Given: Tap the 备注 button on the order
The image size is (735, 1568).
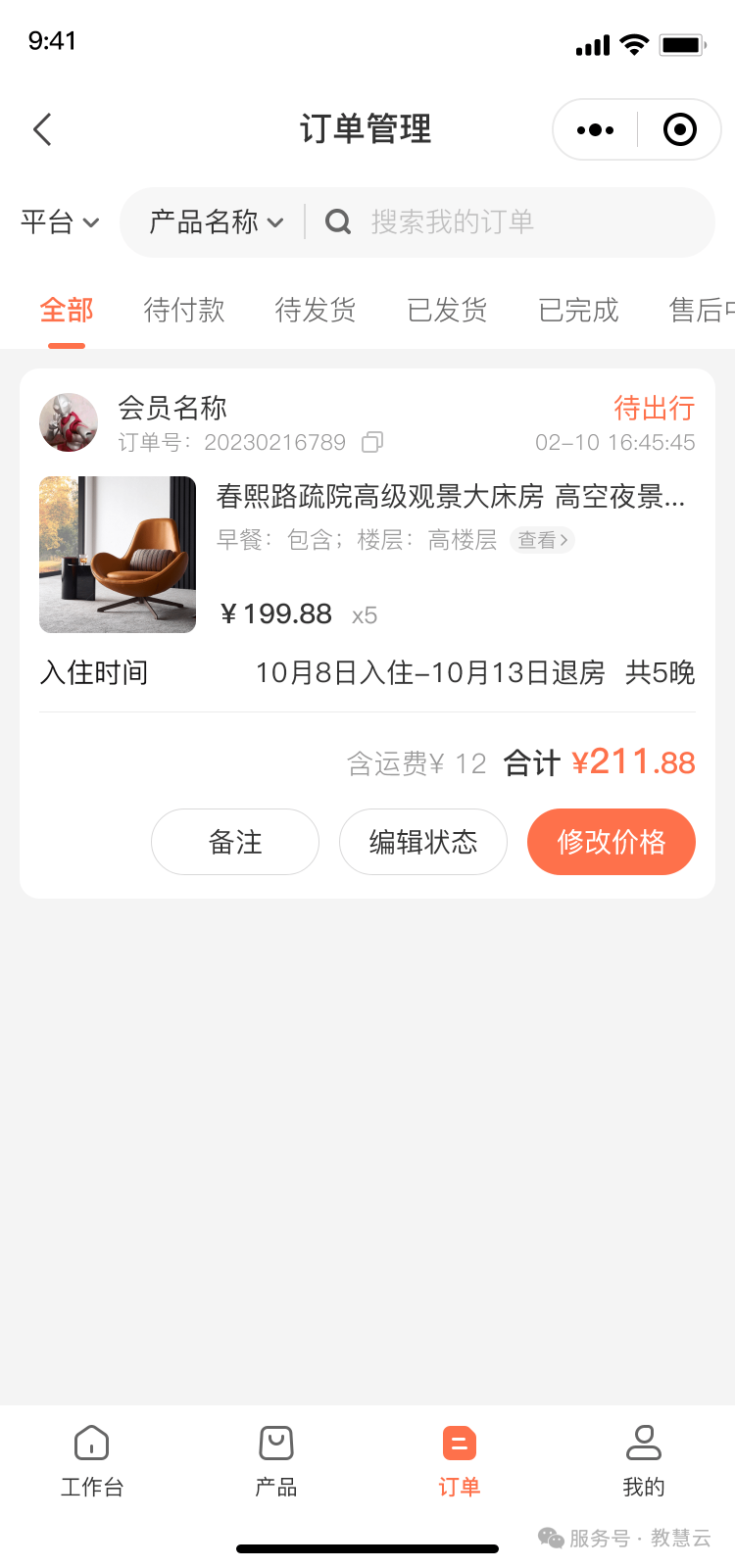Looking at the screenshot, I should (x=235, y=841).
